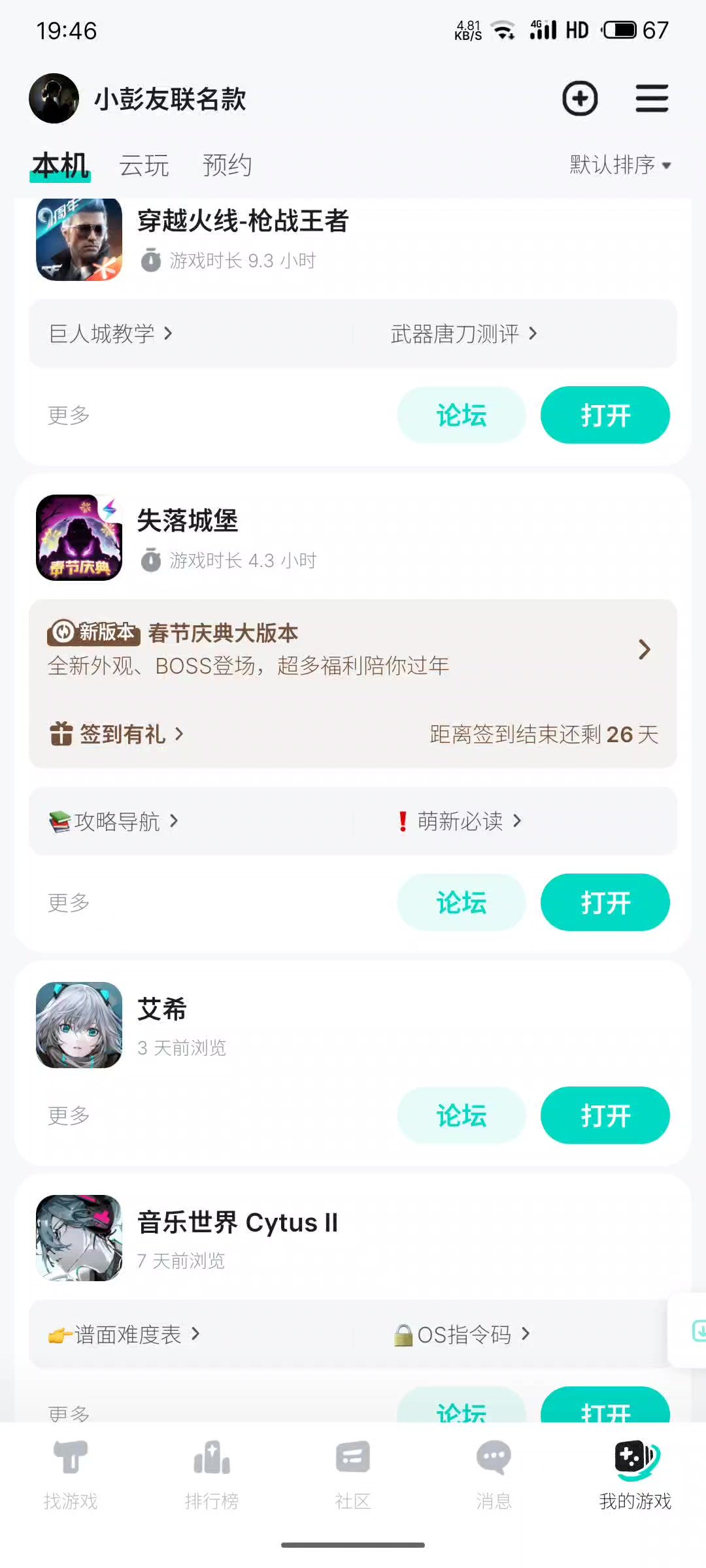Expand the 默认排序 sort dropdown
The width and height of the screenshot is (706, 1568).
click(x=620, y=165)
